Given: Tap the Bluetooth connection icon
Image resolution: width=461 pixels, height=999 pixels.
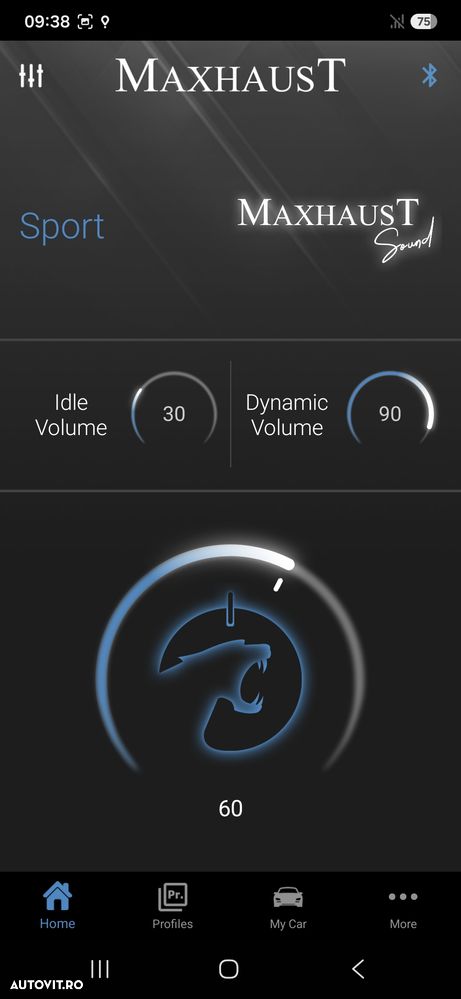Looking at the screenshot, I should click(x=430, y=76).
